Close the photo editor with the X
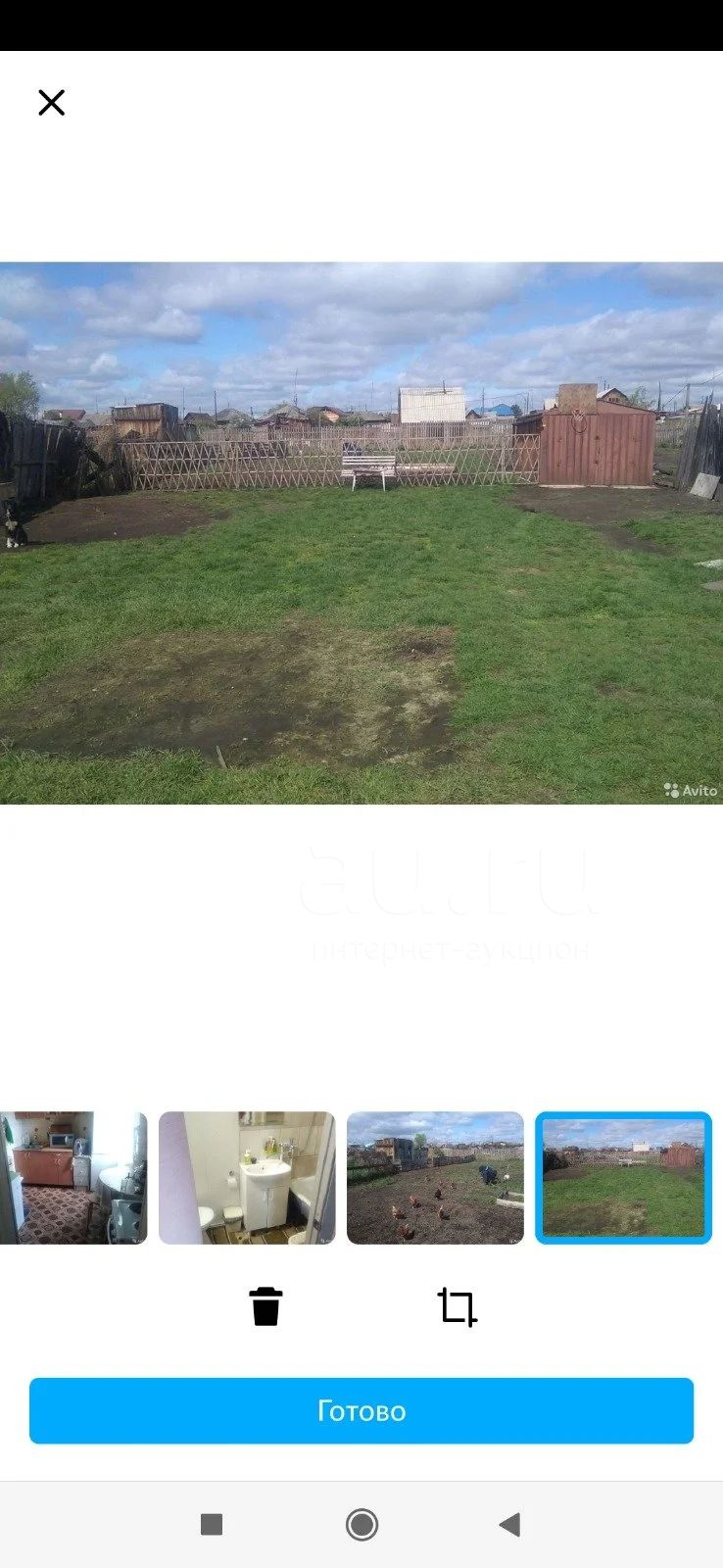The height and width of the screenshot is (1568, 723). point(51,103)
